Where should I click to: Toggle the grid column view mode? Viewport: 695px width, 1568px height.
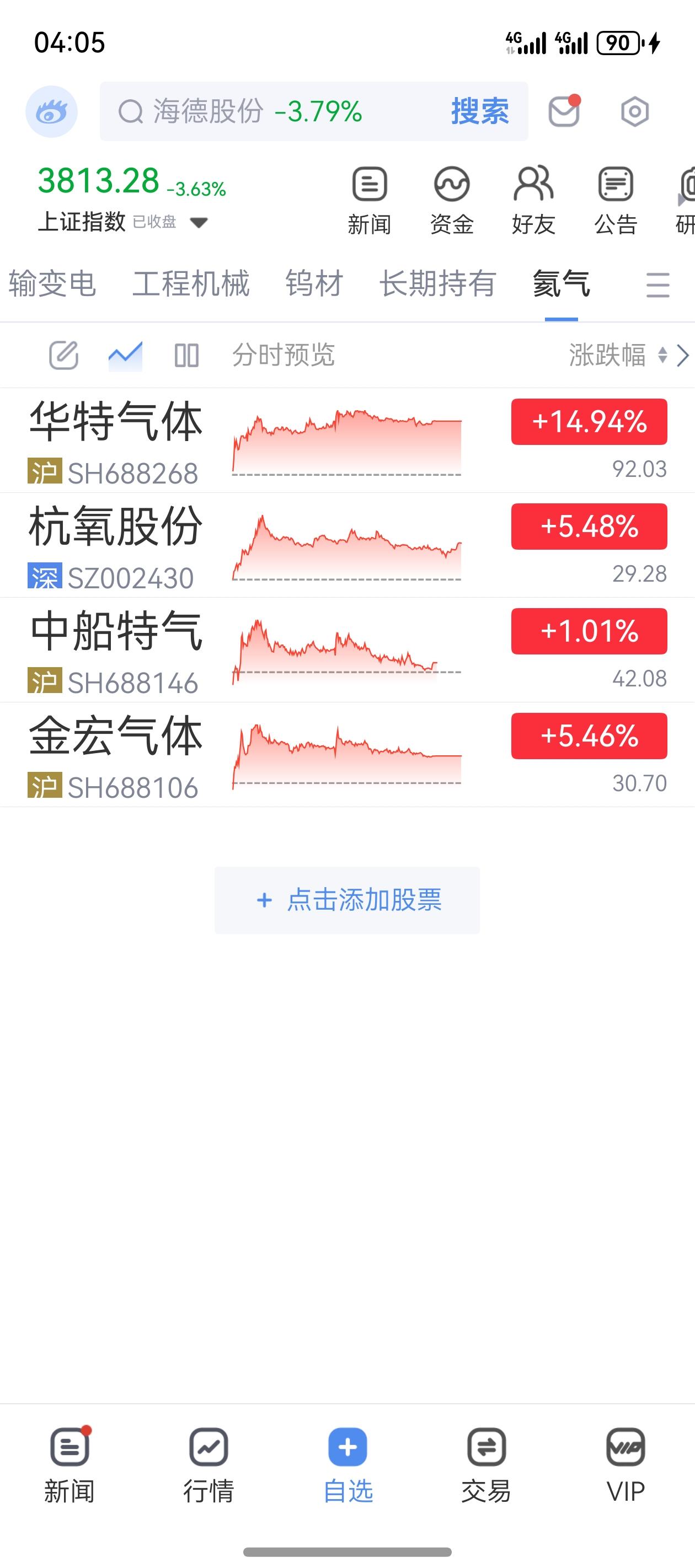point(186,356)
